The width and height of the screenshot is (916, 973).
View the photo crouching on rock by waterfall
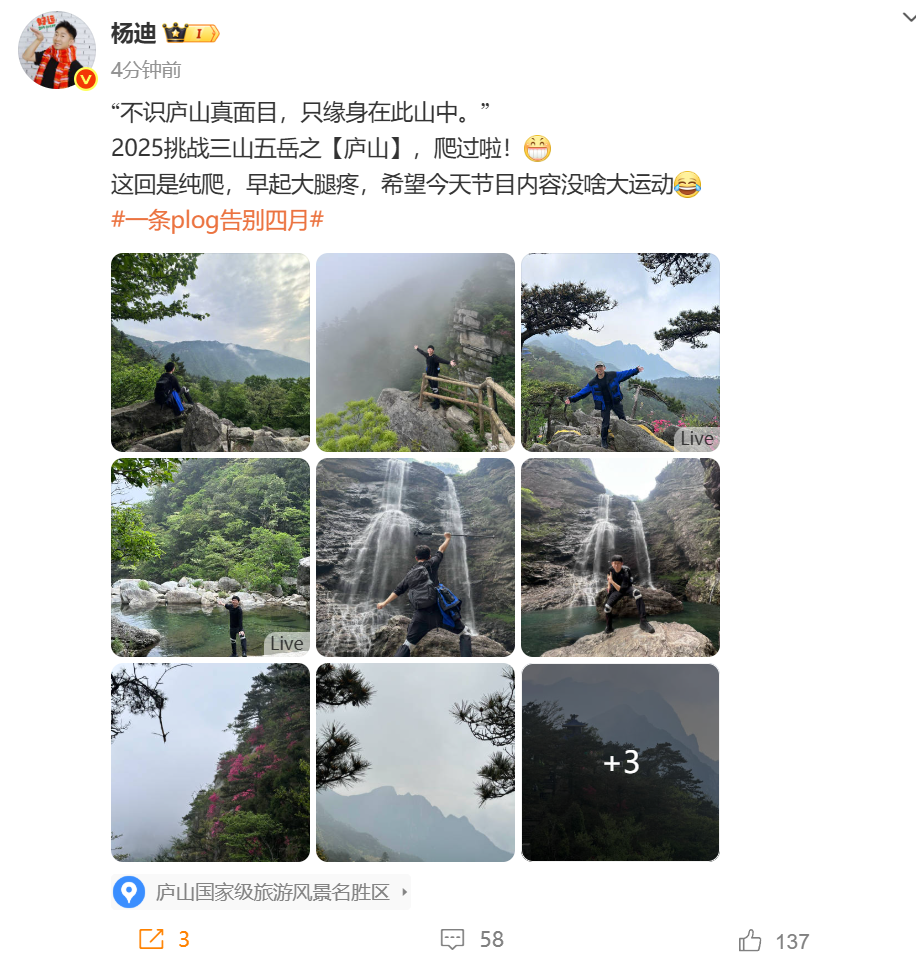pyautogui.click(x=620, y=557)
